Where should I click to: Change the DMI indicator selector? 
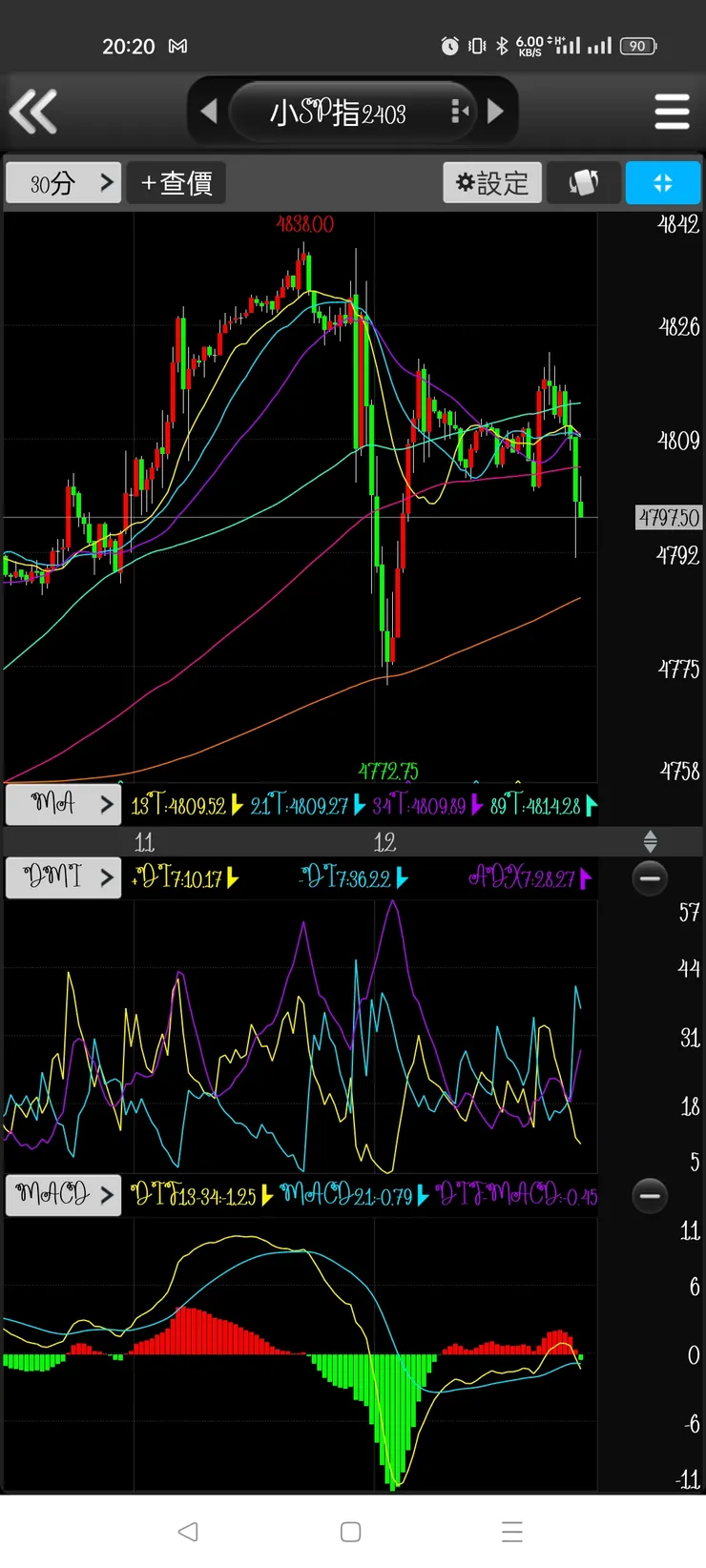[64, 877]
